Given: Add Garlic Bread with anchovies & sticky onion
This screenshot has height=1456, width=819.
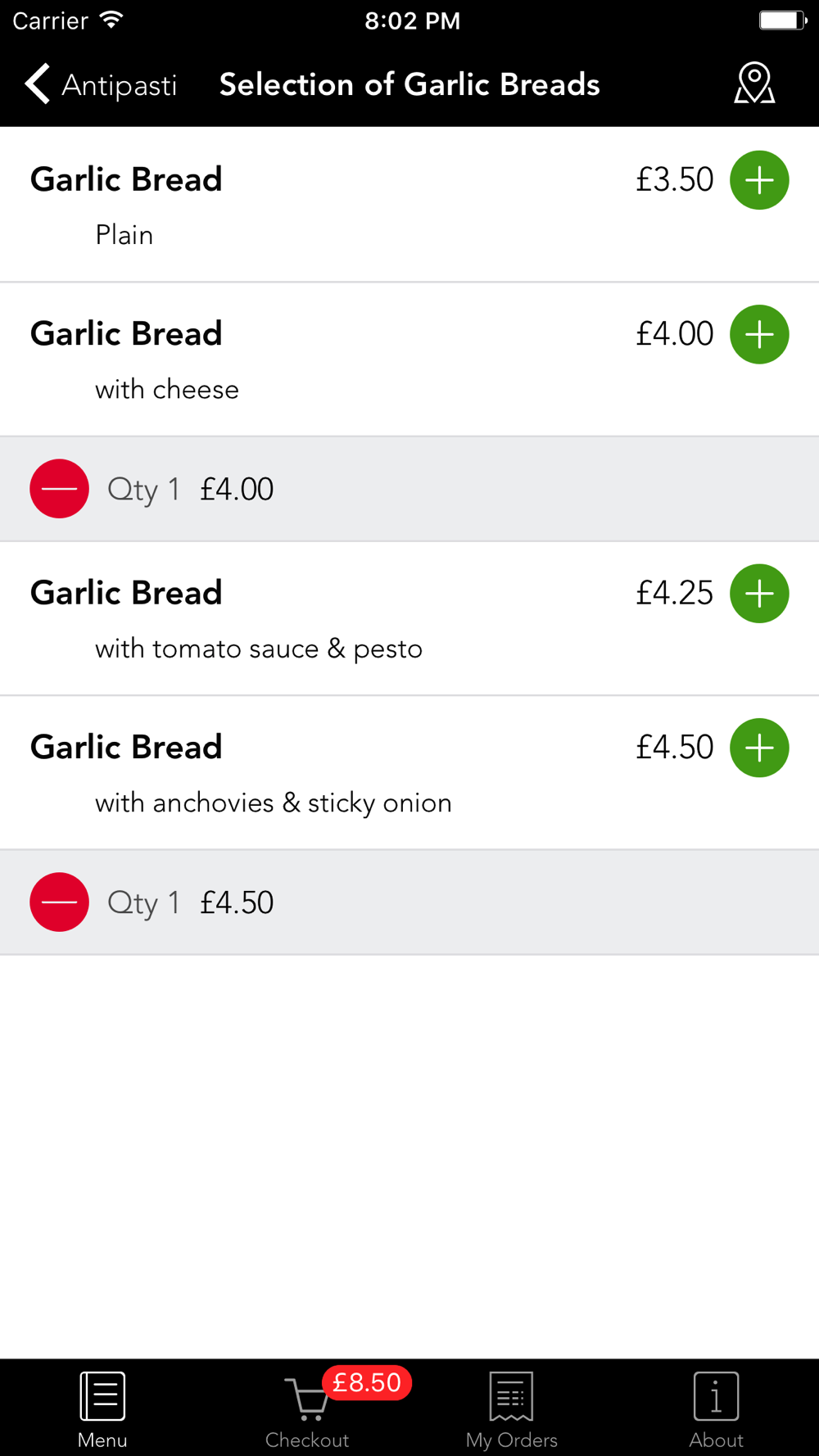Looking at the screenshot, I should (x=759, y=748).
